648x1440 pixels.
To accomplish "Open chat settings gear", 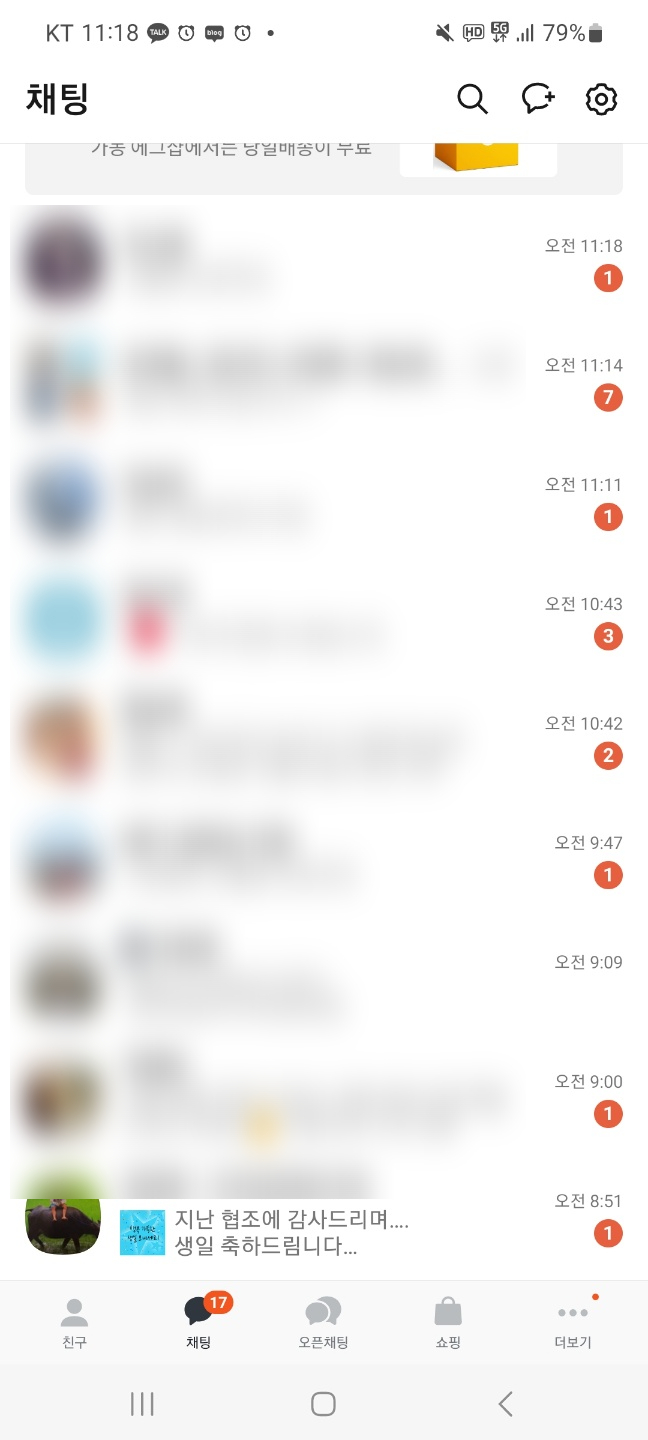I will pyautogui.click(x=601, y=99).
